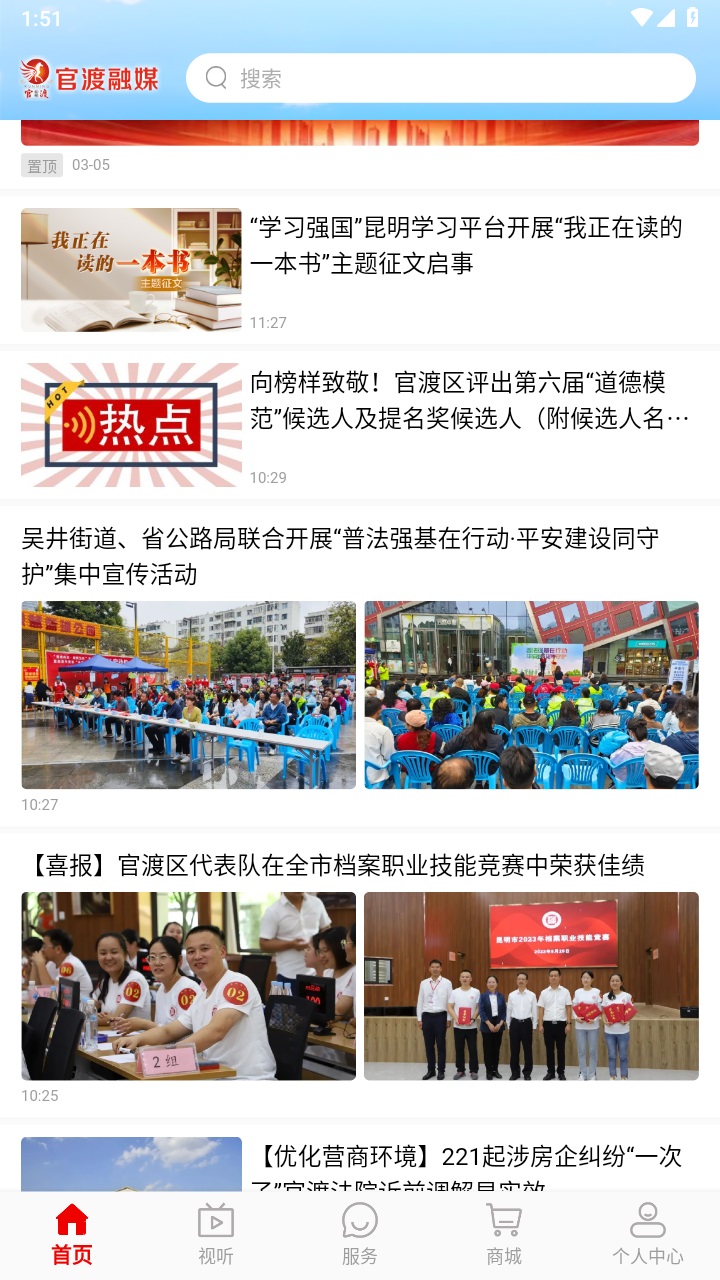Open the 吴井街道普法强基 activity article
The width and height of the screenshot is (720, 1280).
[340, 556]
